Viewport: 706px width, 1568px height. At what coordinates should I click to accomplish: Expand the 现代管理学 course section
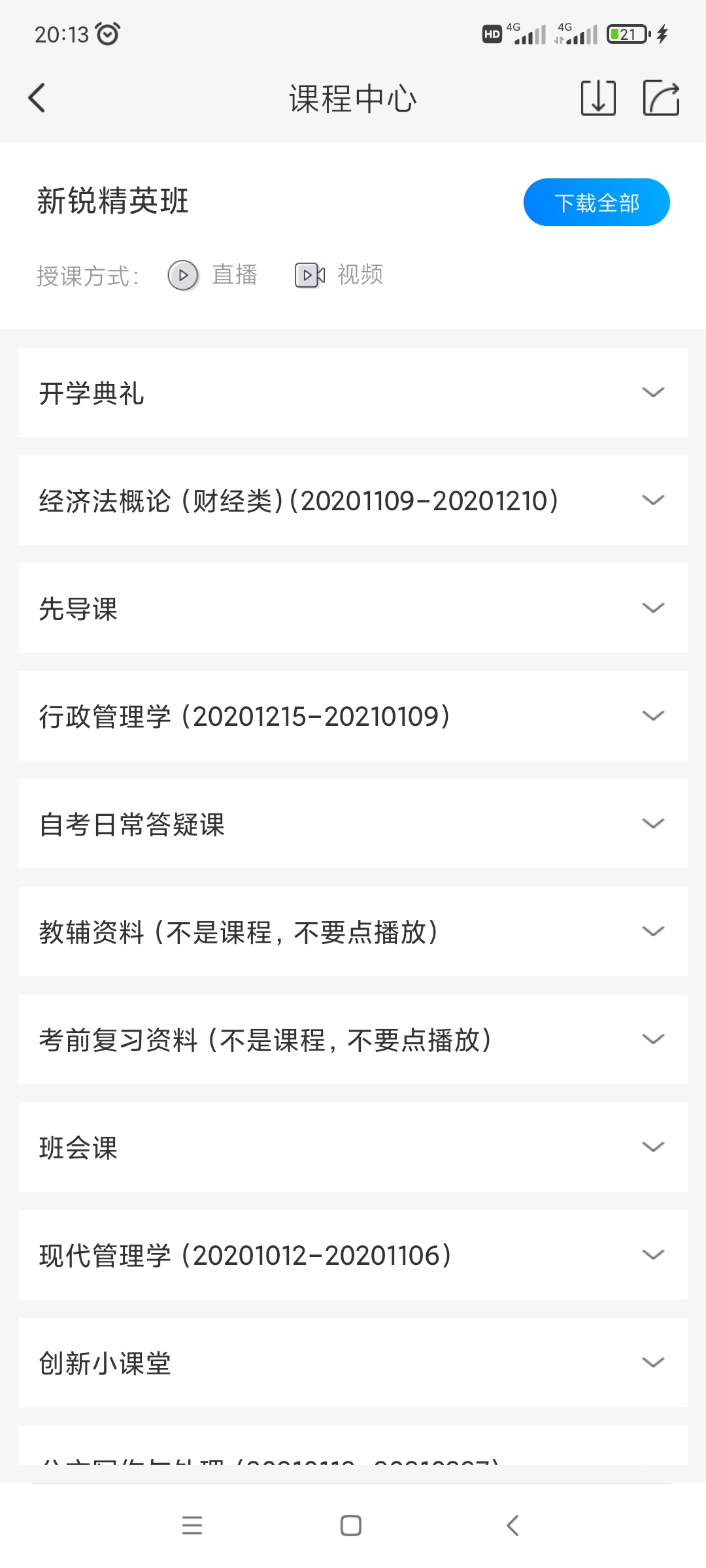(353, 1254)
